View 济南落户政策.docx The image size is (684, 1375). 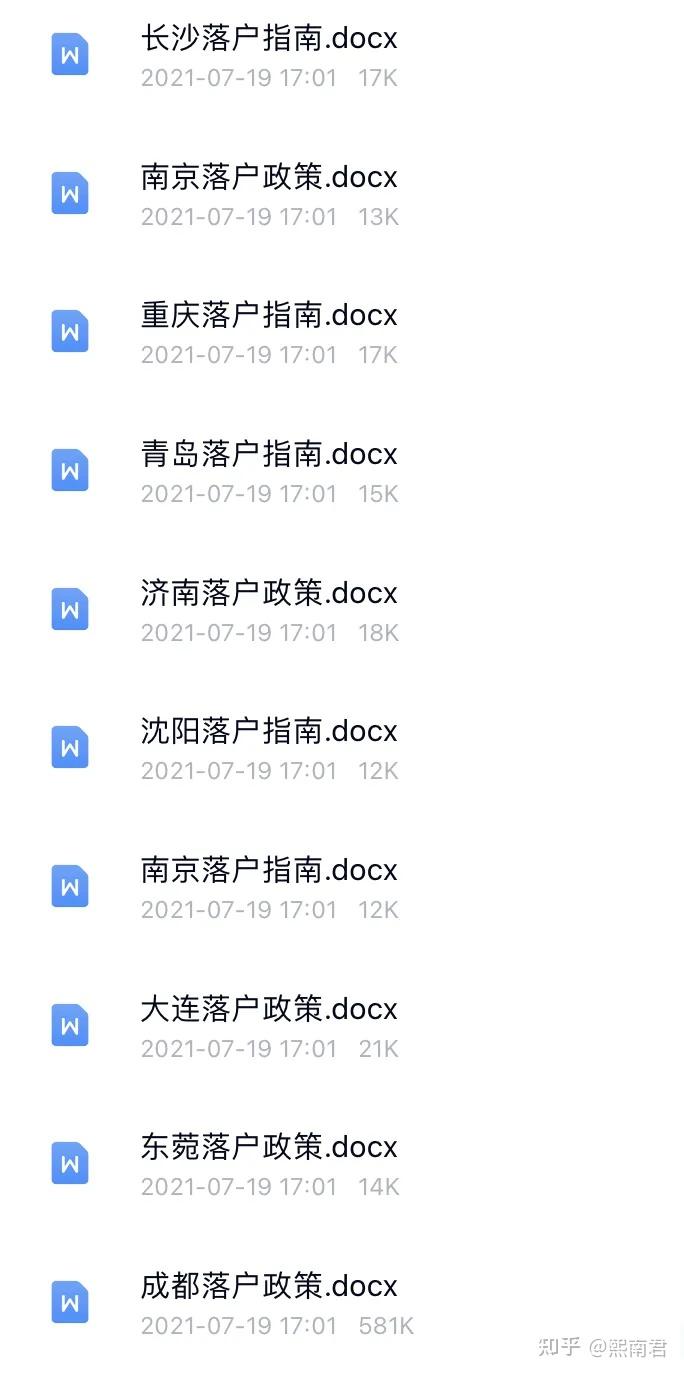pyautogui.click(x=342, y=610)
